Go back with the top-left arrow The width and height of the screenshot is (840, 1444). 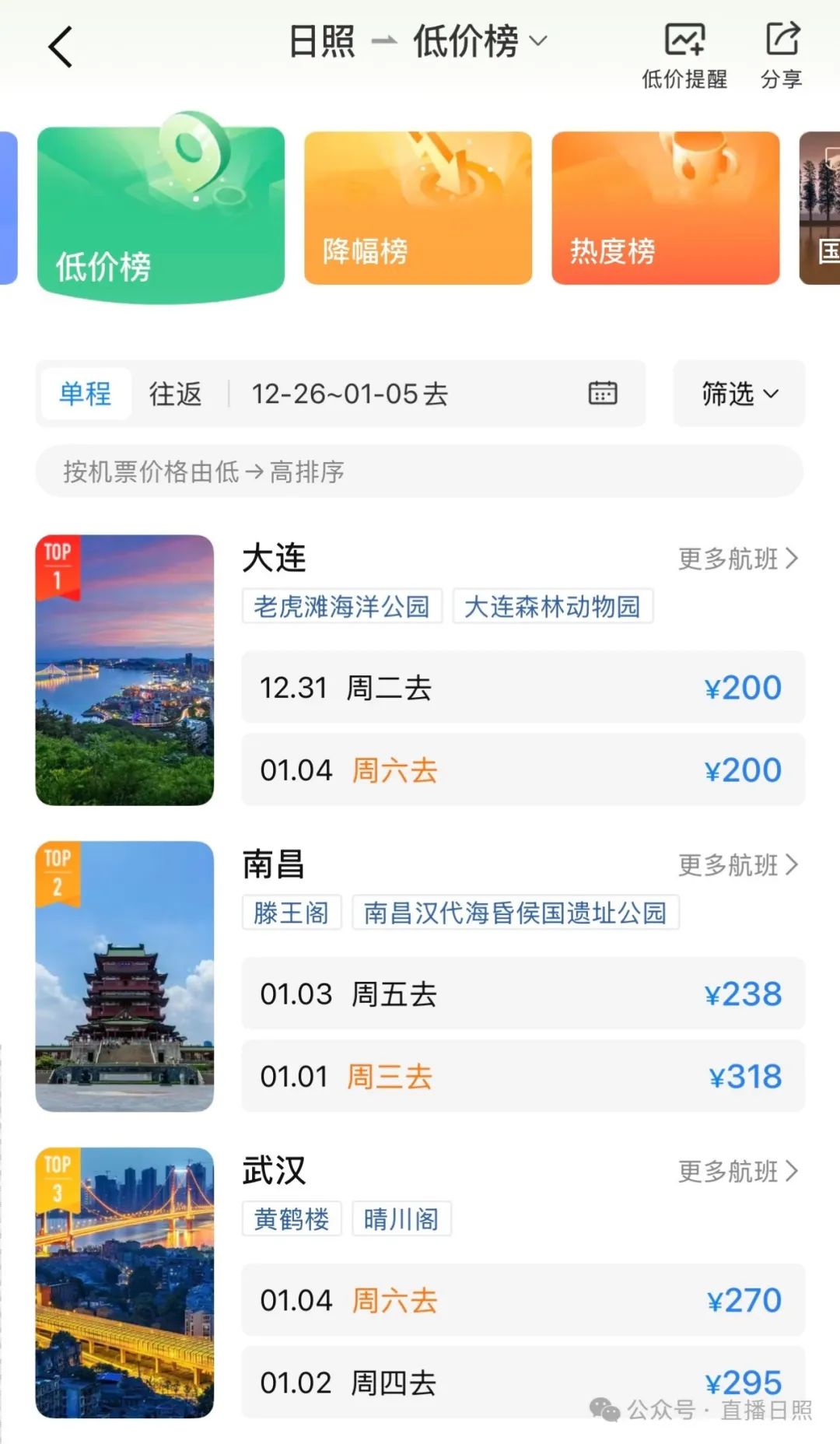[61, 47]
